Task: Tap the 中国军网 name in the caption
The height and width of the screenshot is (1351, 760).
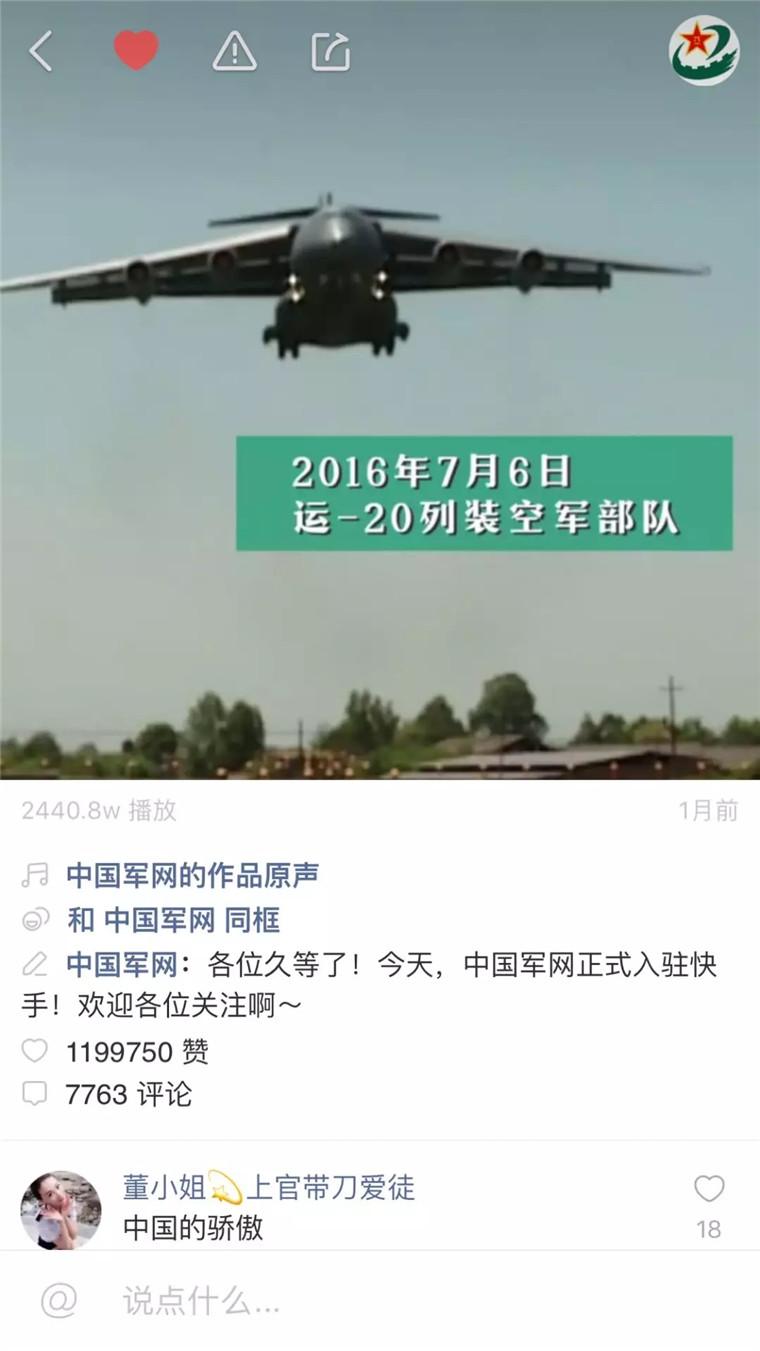Action: (x=121, y=965)
